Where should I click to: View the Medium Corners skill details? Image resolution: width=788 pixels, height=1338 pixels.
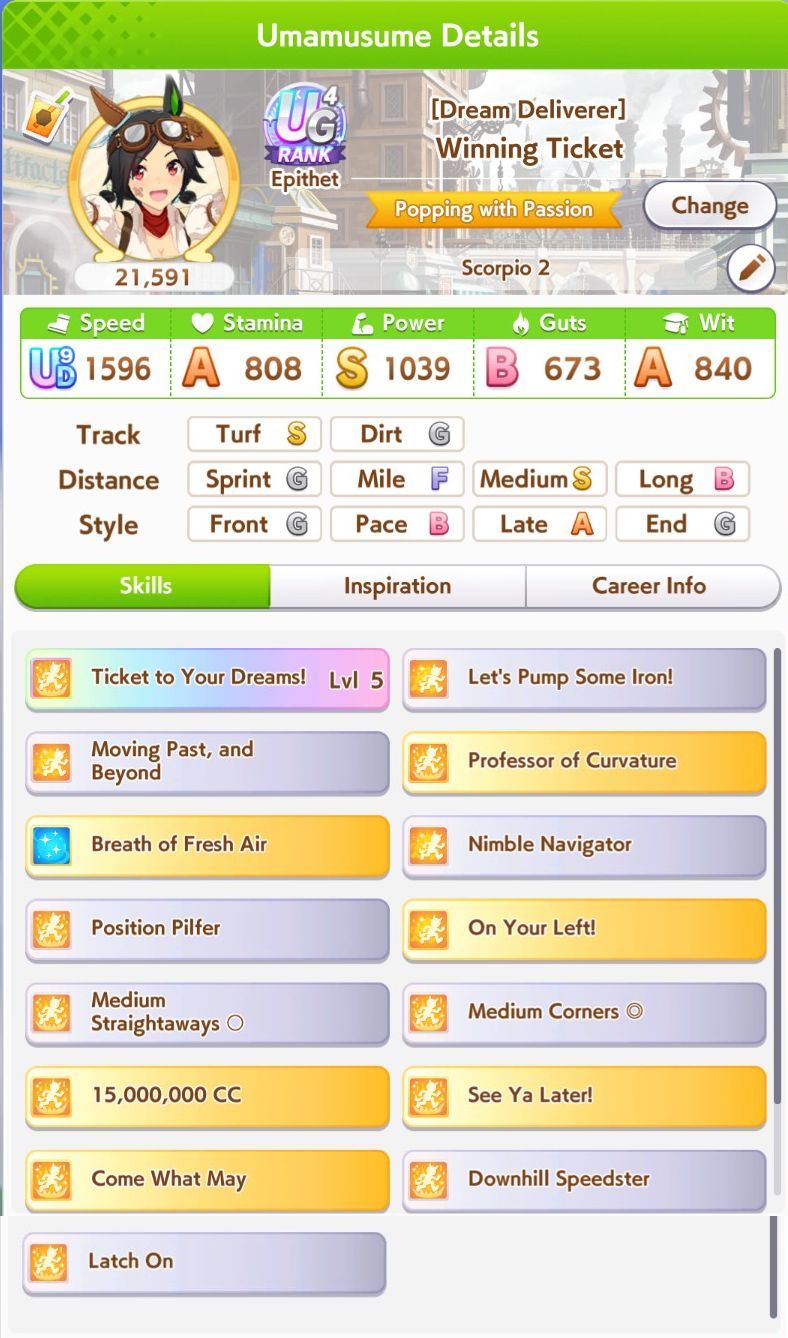(x=584, y=1013)
